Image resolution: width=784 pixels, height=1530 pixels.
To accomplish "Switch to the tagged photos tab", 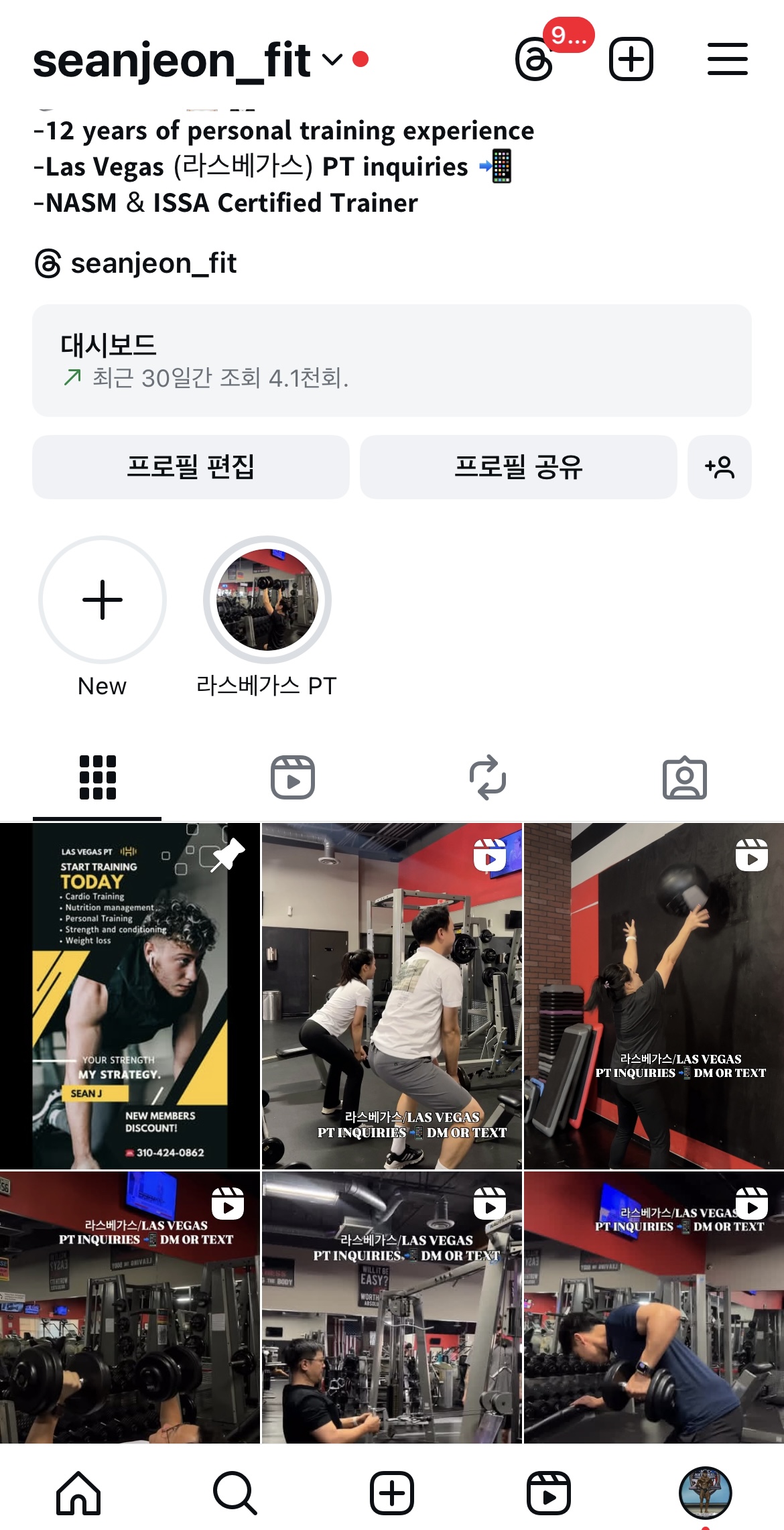I will [684, 777].
